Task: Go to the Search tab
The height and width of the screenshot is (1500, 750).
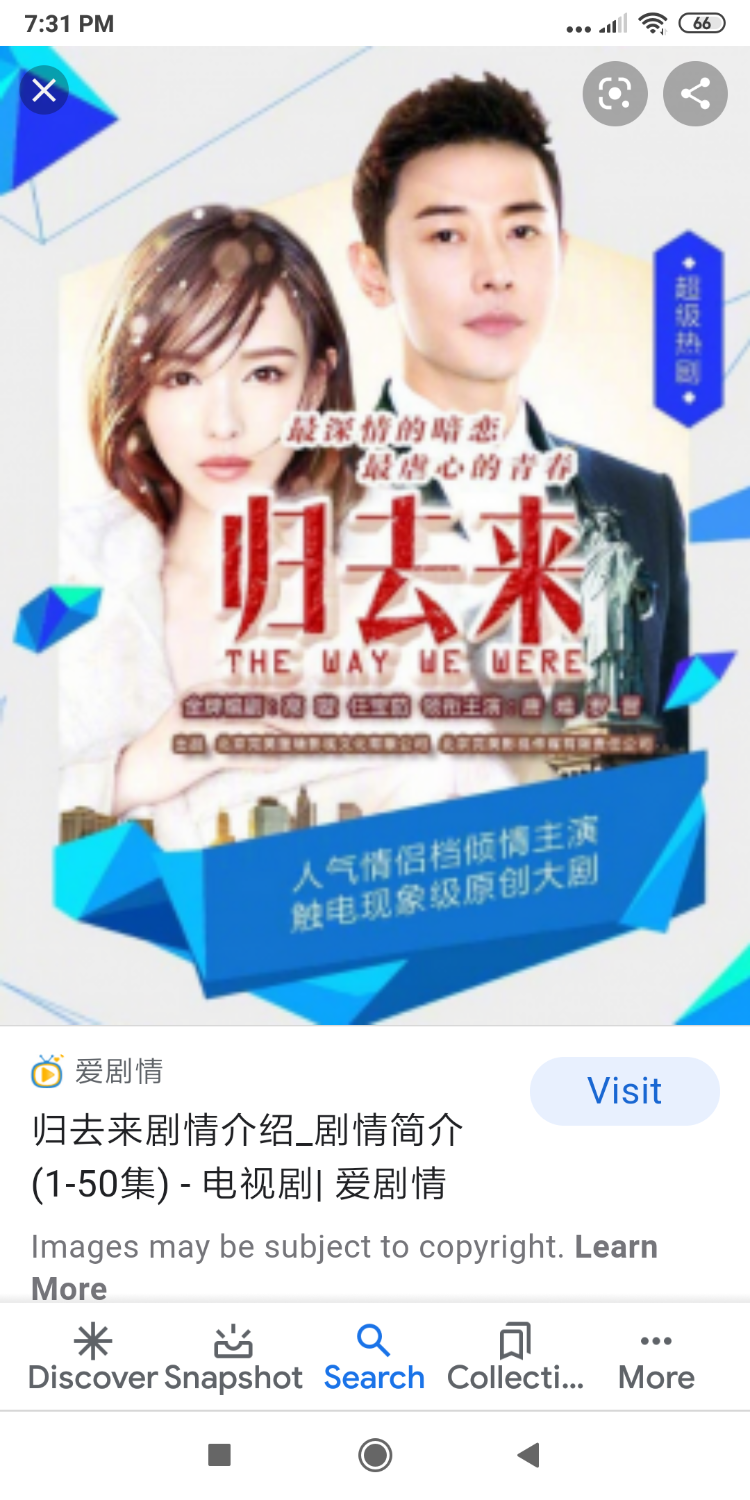Action: [x=374, y=1357]
